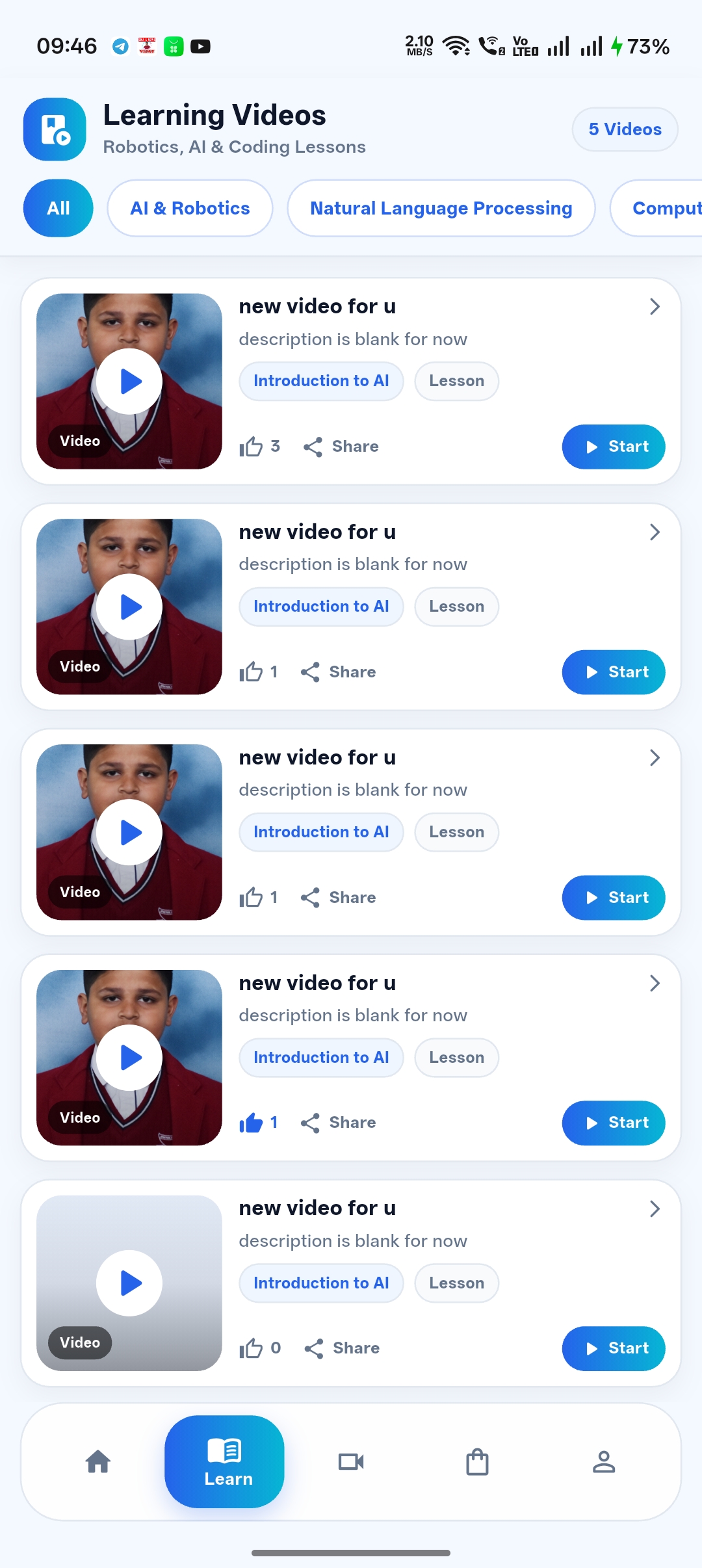Screen dimensions: 702x1568
Task: Select the All filter chip
Action: [58, 208]
